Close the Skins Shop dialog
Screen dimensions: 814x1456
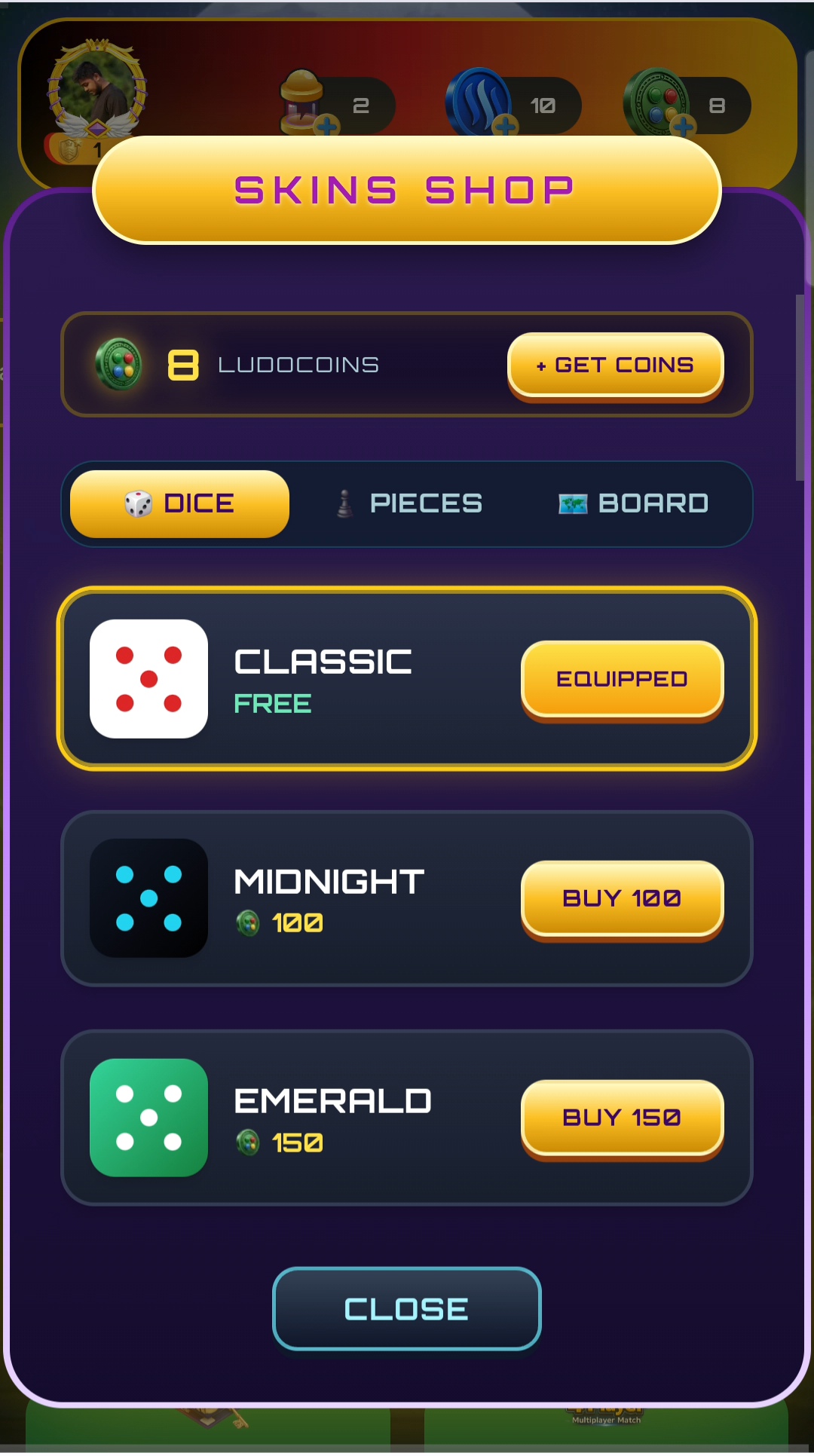407,1309
